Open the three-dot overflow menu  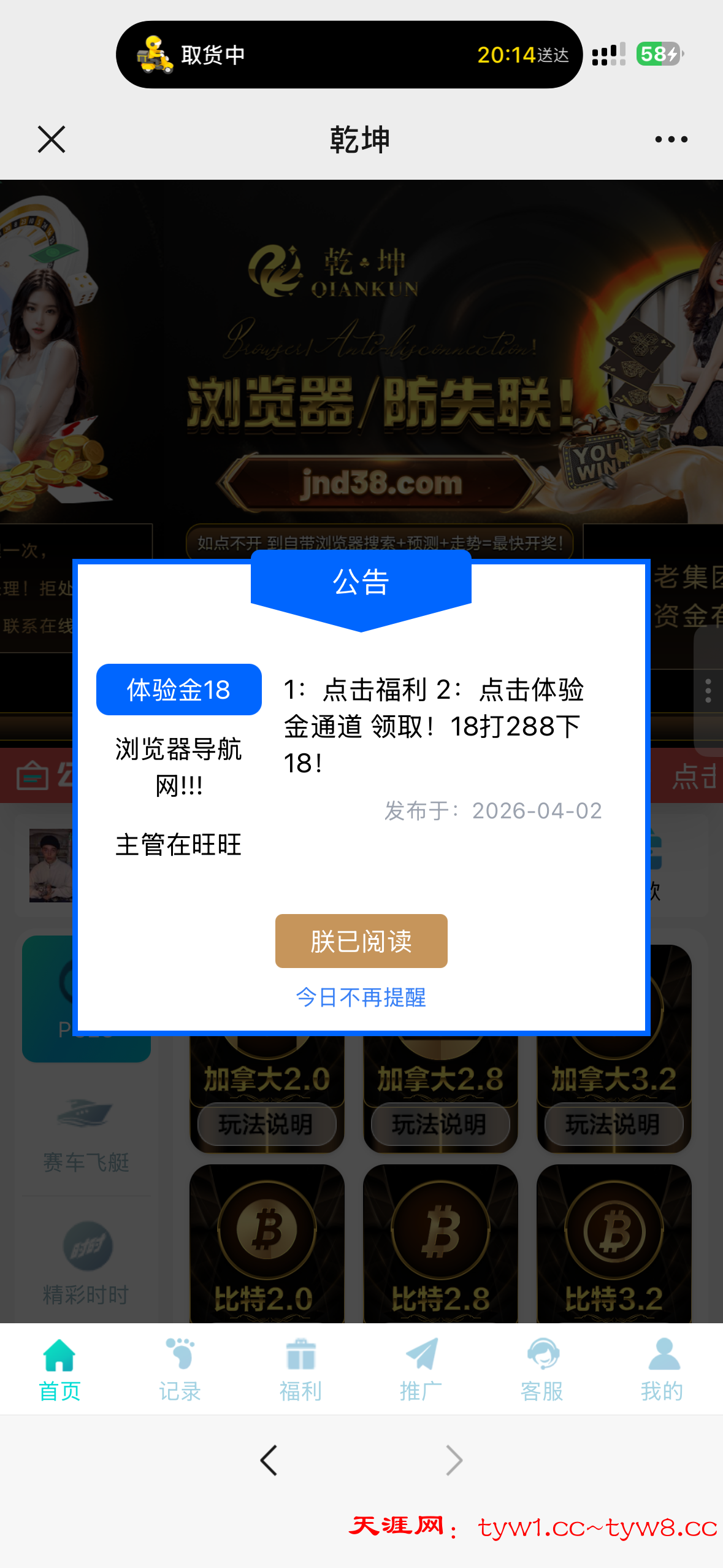click(671, 139)
